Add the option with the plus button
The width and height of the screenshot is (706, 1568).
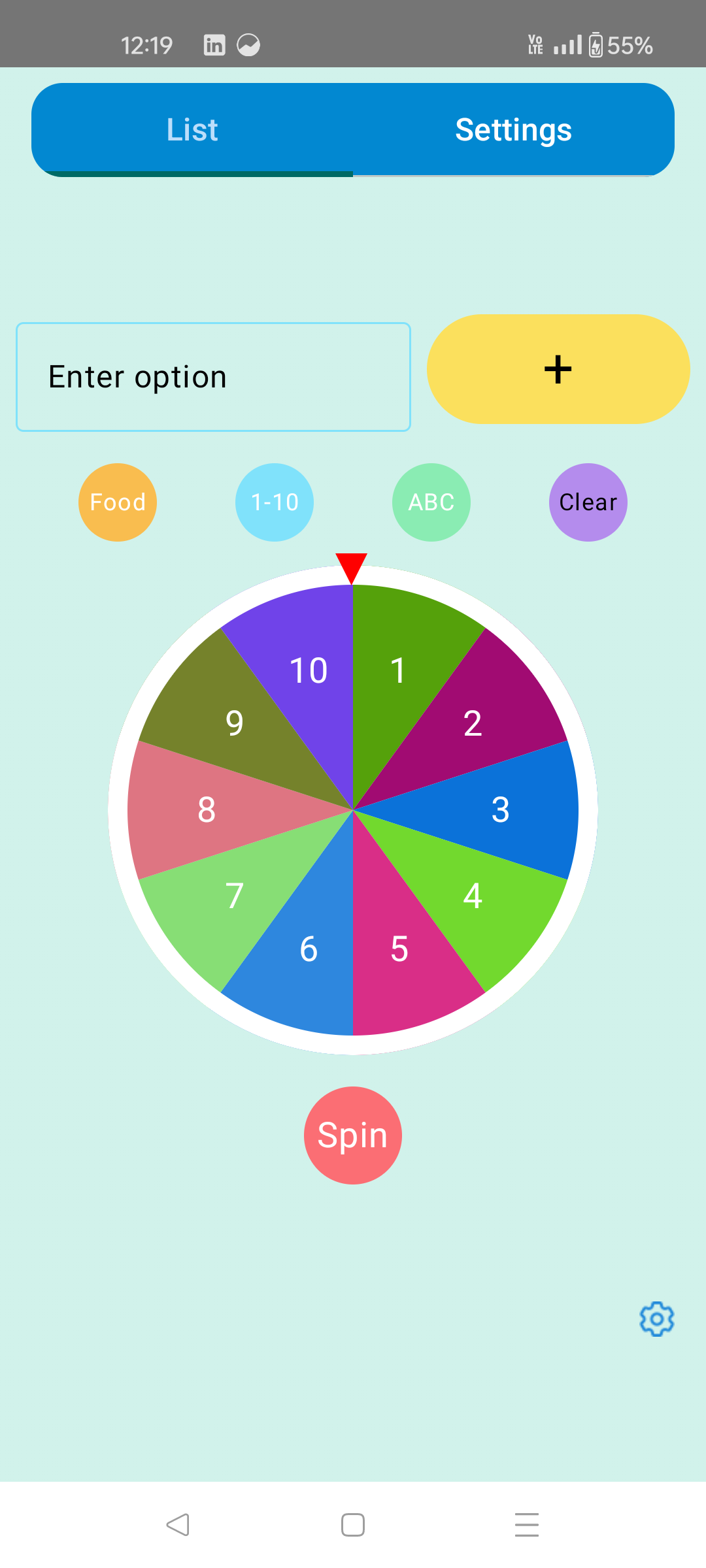pyautogui.click(x=558, y=369)
